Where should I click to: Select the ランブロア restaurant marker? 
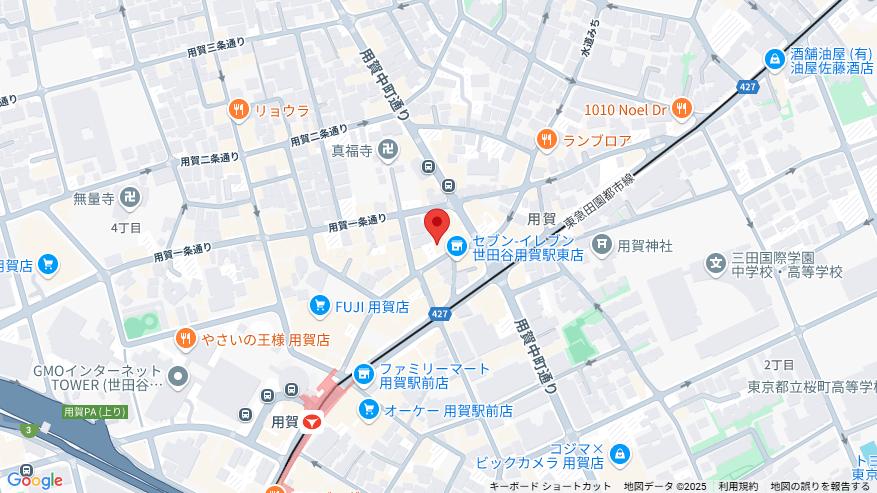click(x=546, y=140)
